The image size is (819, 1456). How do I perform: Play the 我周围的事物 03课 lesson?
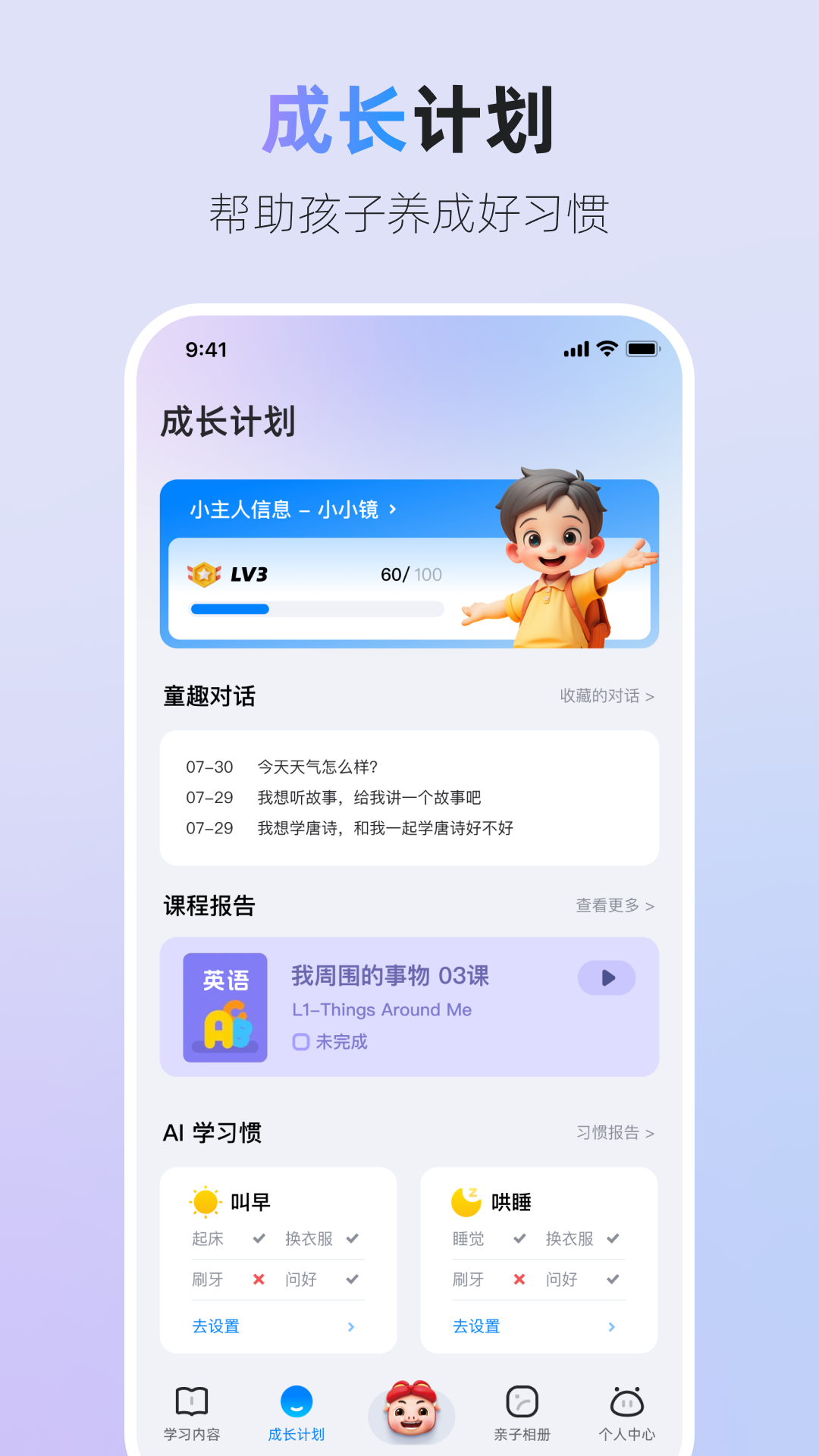pos(605,977)
